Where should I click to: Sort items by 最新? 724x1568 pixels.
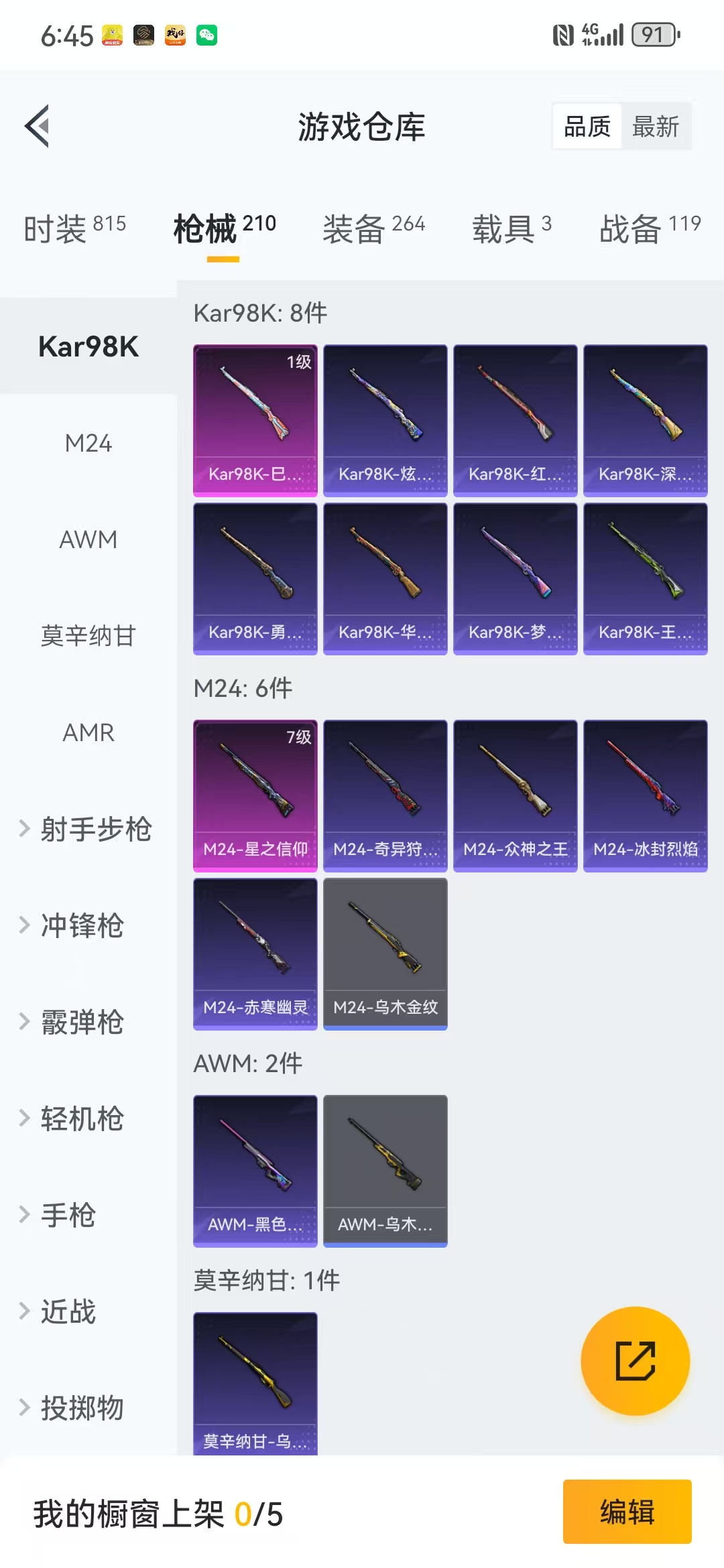point(655,127)
